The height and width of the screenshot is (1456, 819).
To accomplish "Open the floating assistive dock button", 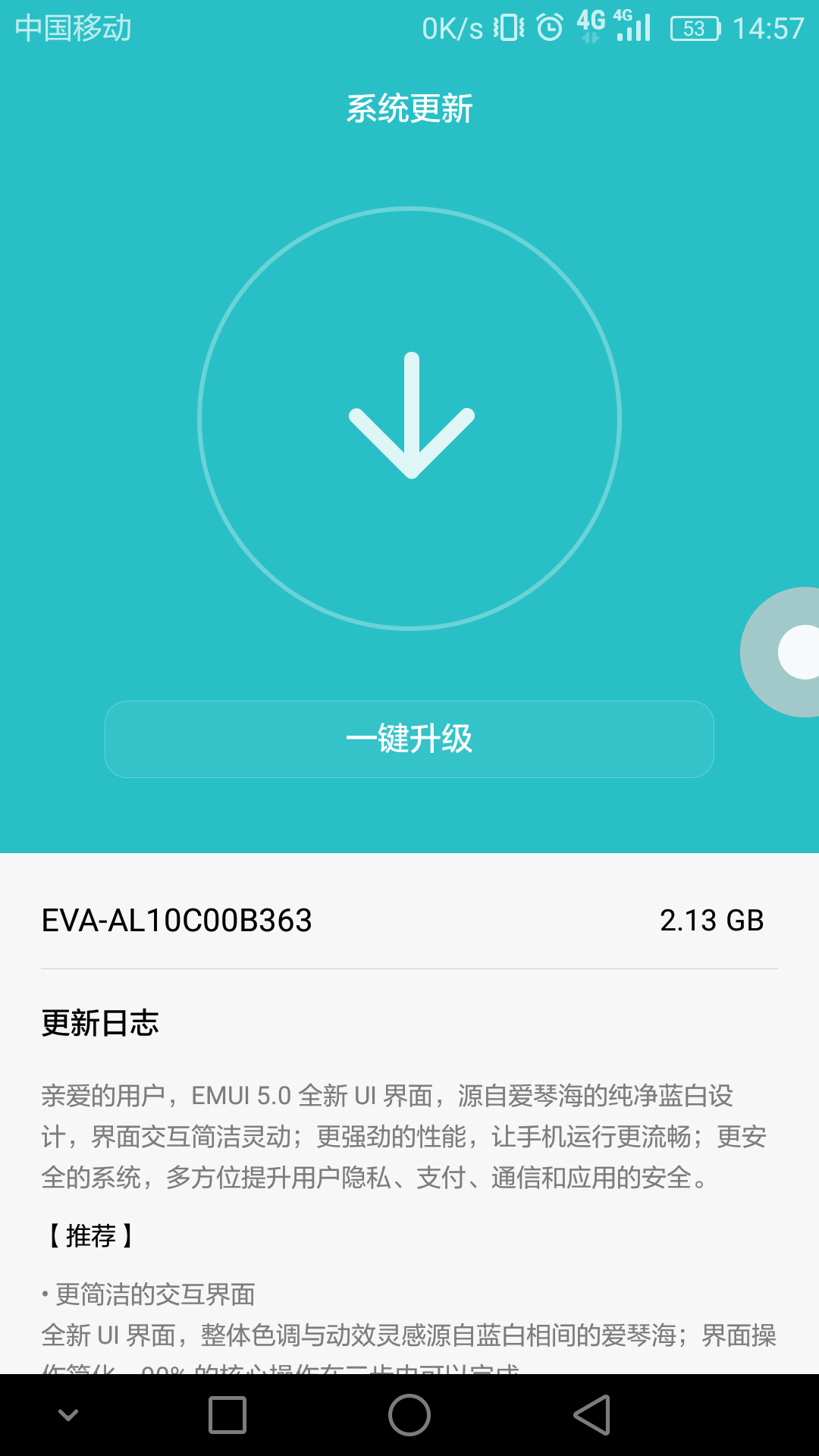I will pos(781,652).
